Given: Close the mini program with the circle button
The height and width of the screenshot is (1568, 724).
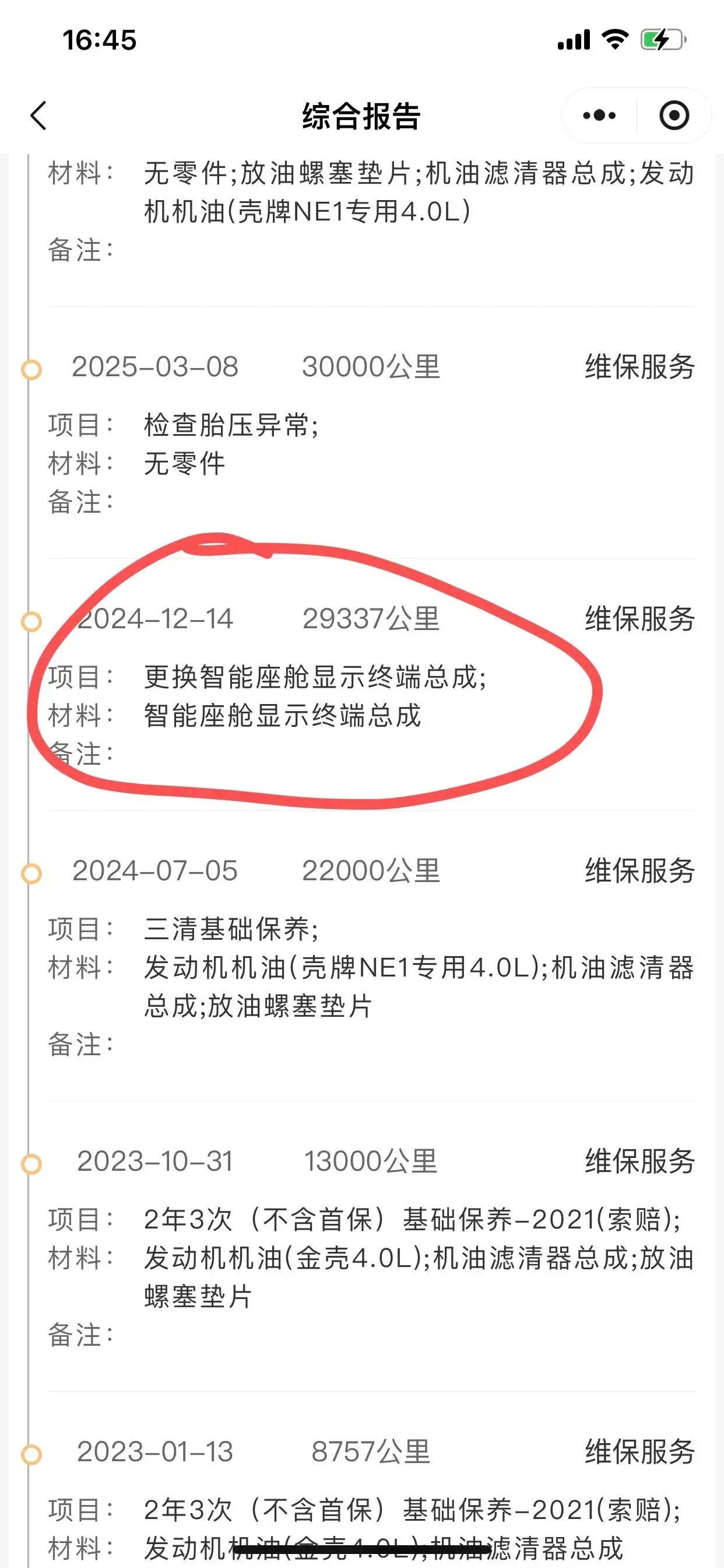Looking at the screenshot, I should coord(674,116).
